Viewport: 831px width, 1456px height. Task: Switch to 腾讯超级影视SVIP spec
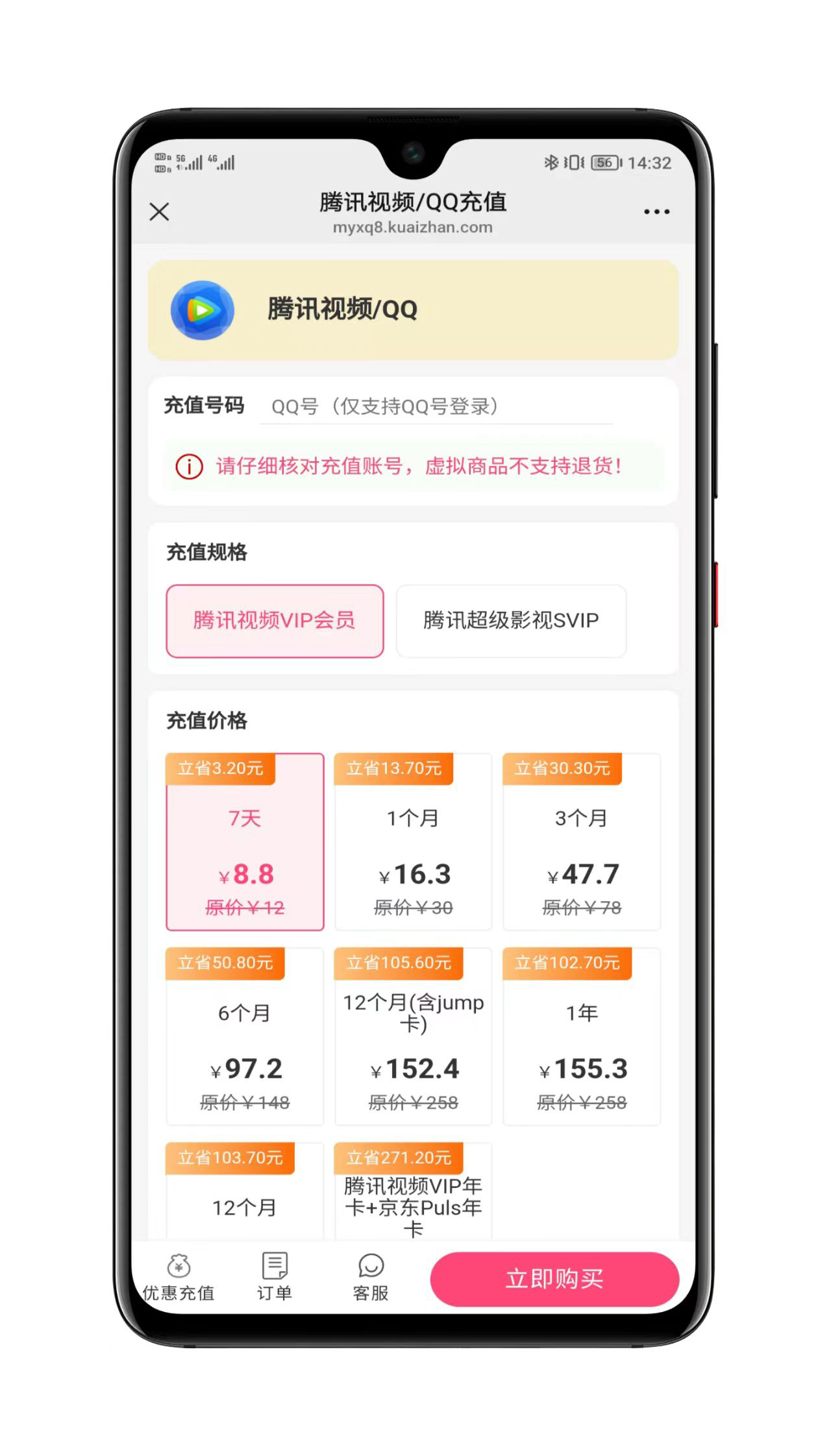(511, 621)
